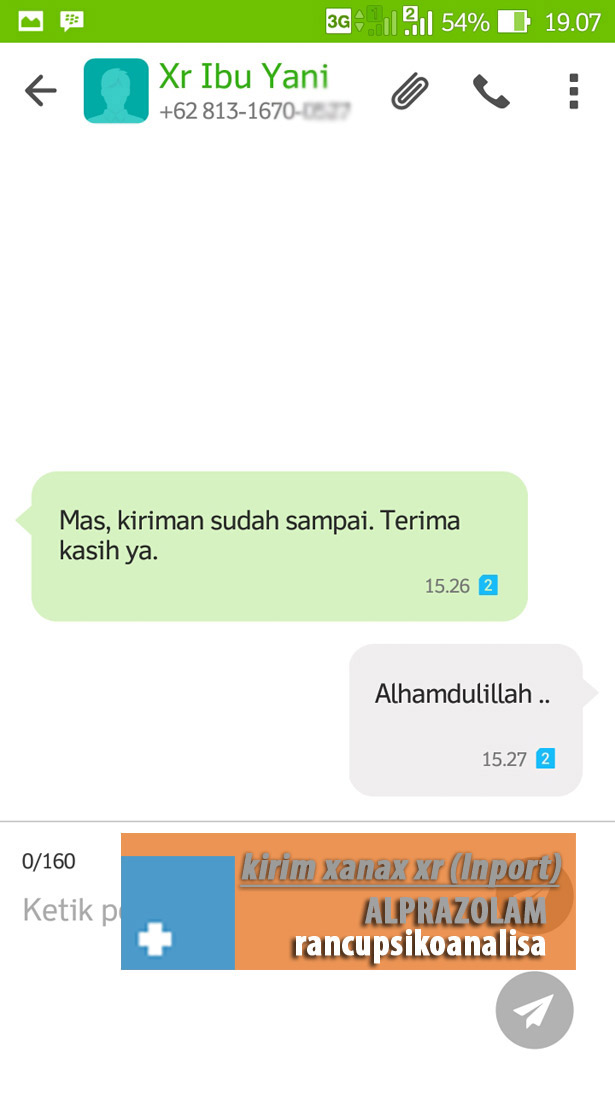The width and height of the screenshot is (615, 1093).
Task: Open Xr Ibu Yani's contact avatar
Action: 116,91
